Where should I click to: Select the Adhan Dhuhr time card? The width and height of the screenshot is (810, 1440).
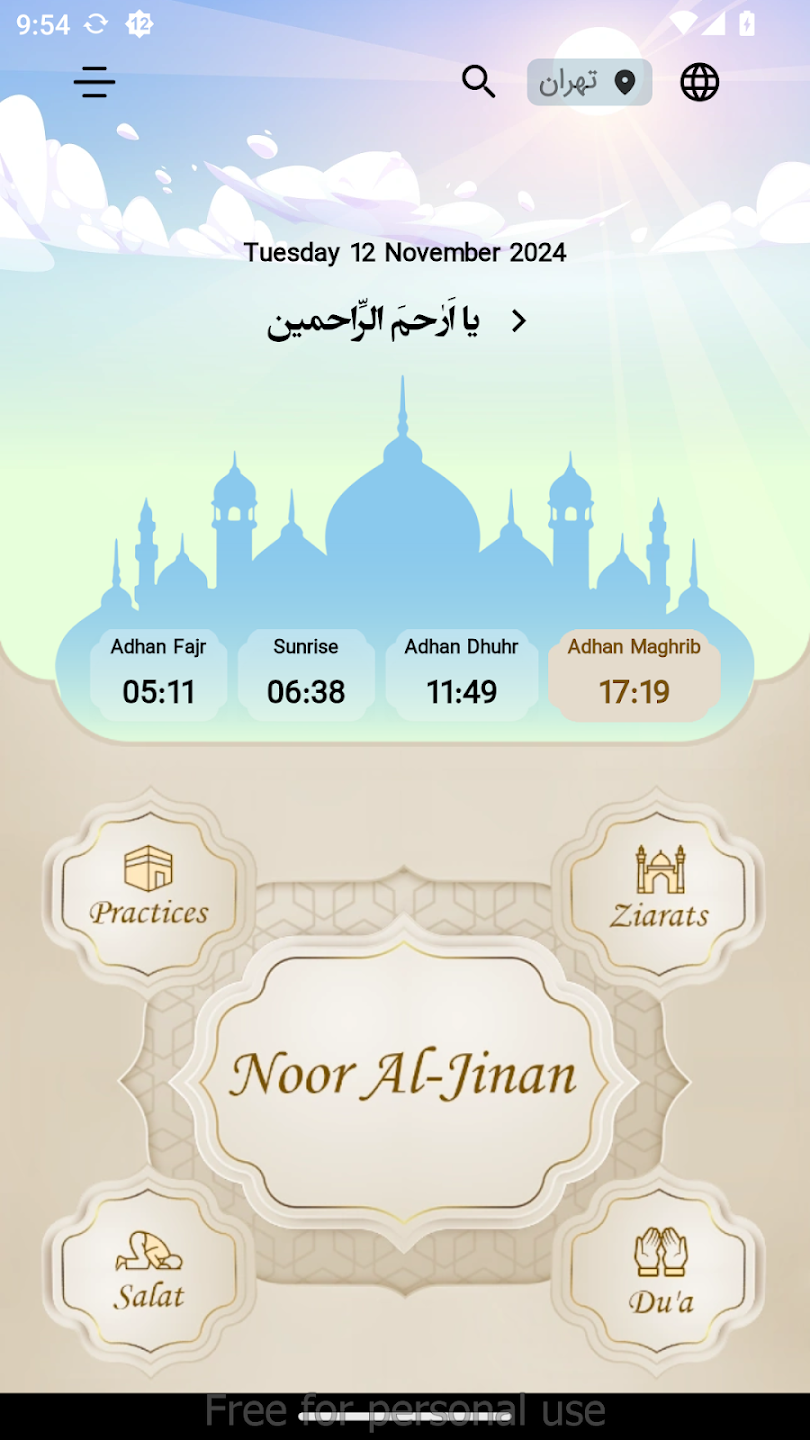461,675
